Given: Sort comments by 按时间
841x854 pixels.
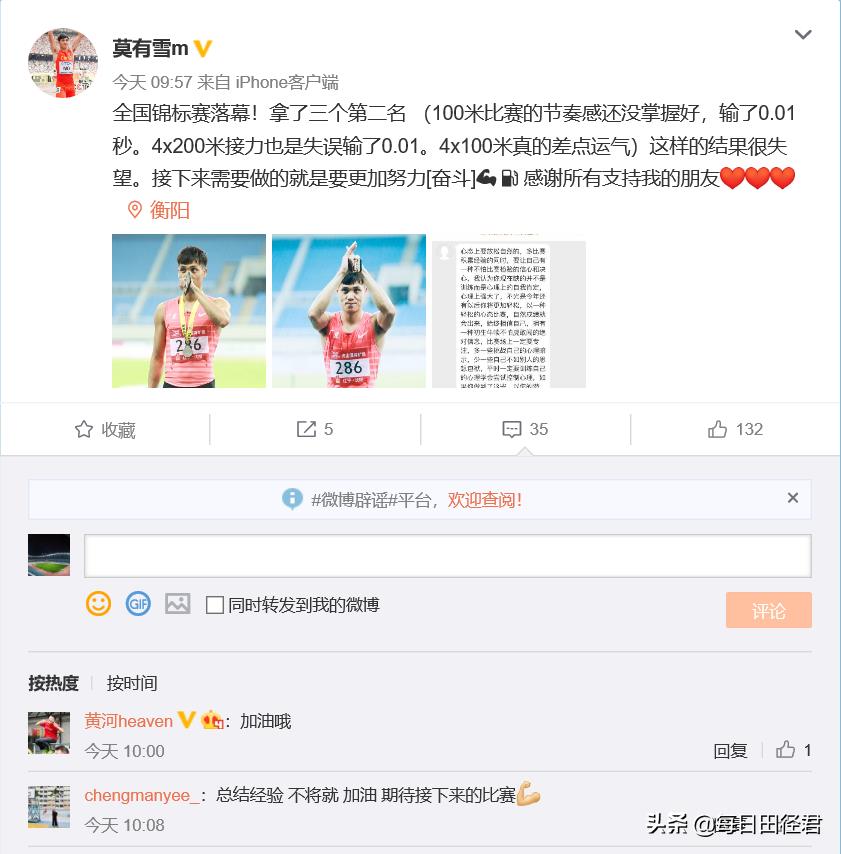Looking at the screenshot, I should (x=132, y=683).
